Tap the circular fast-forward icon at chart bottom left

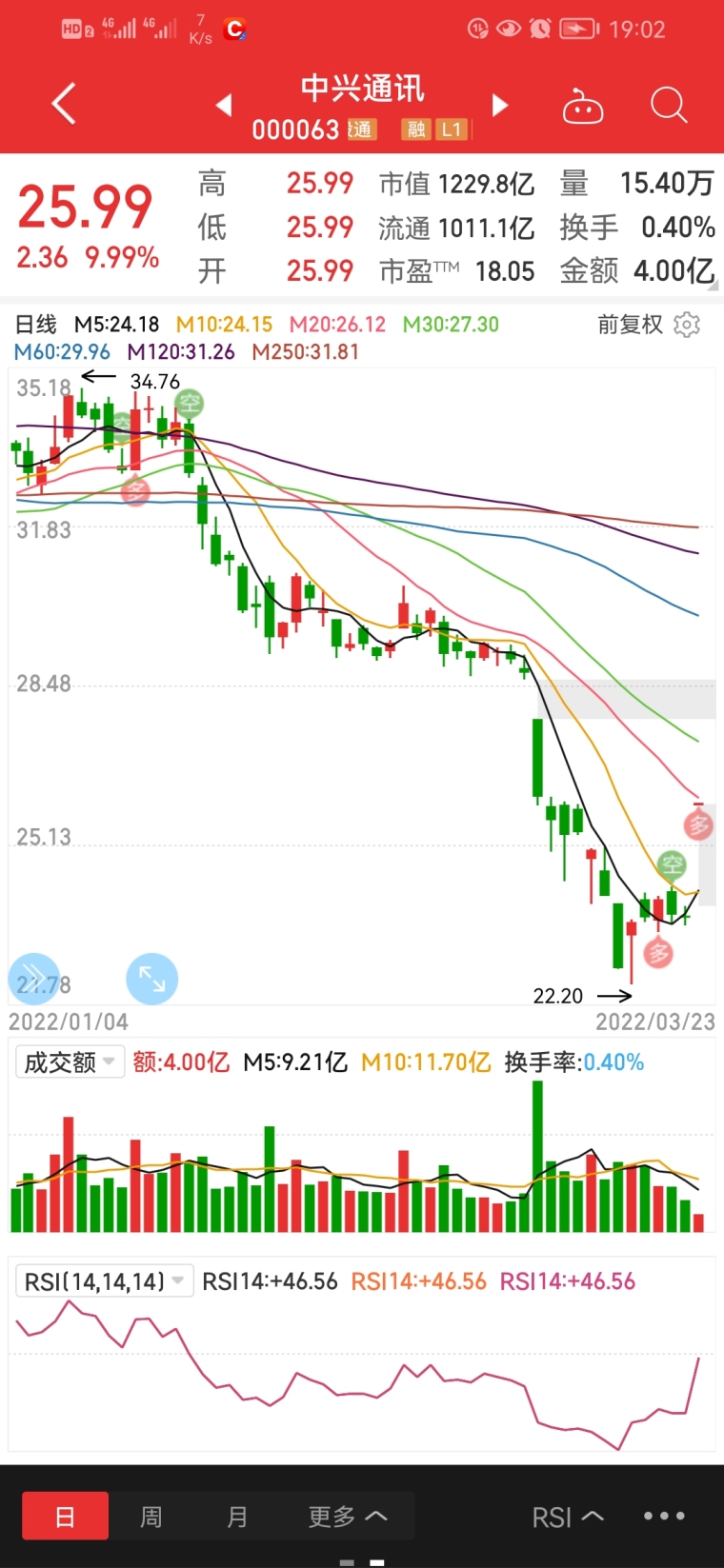coord(34,979)
